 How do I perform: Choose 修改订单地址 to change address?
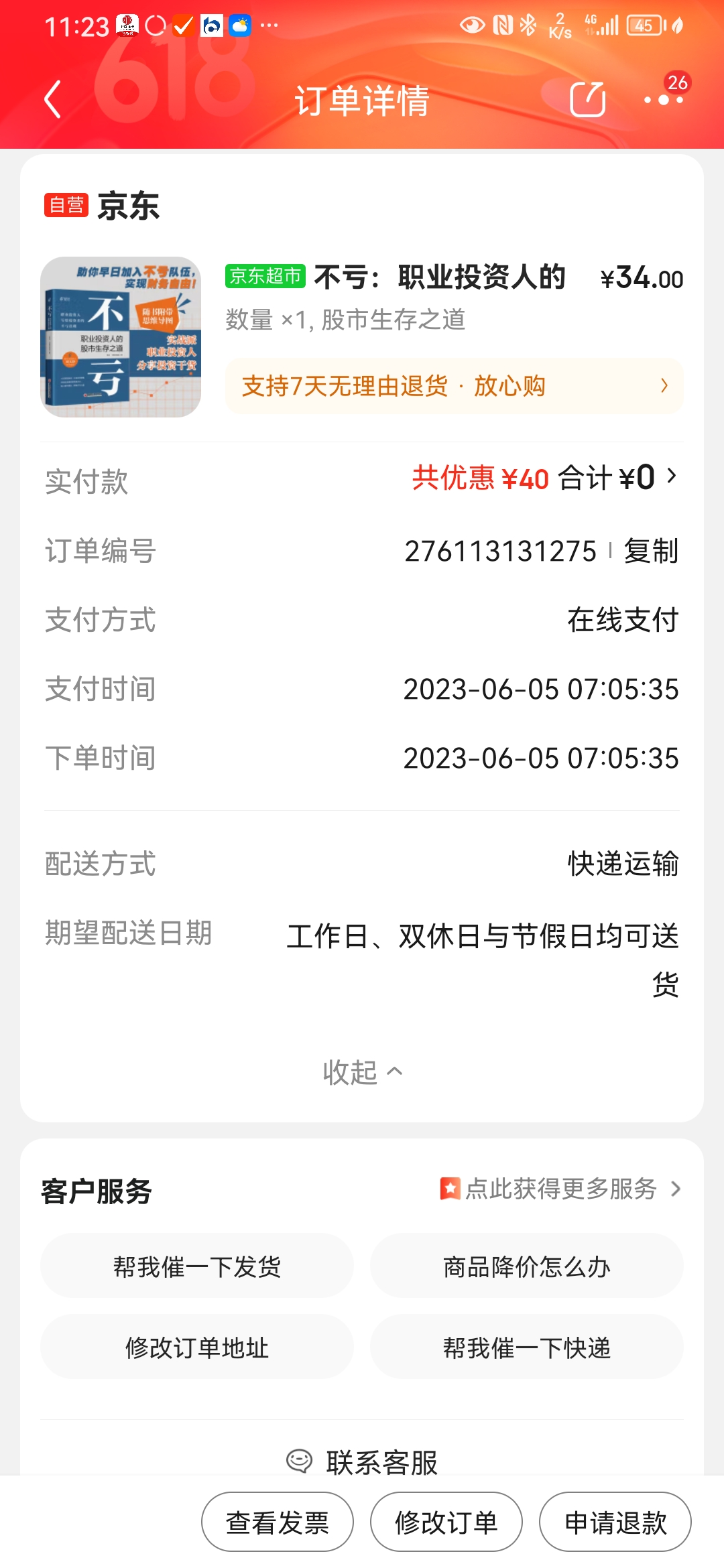click(197, 1348)
